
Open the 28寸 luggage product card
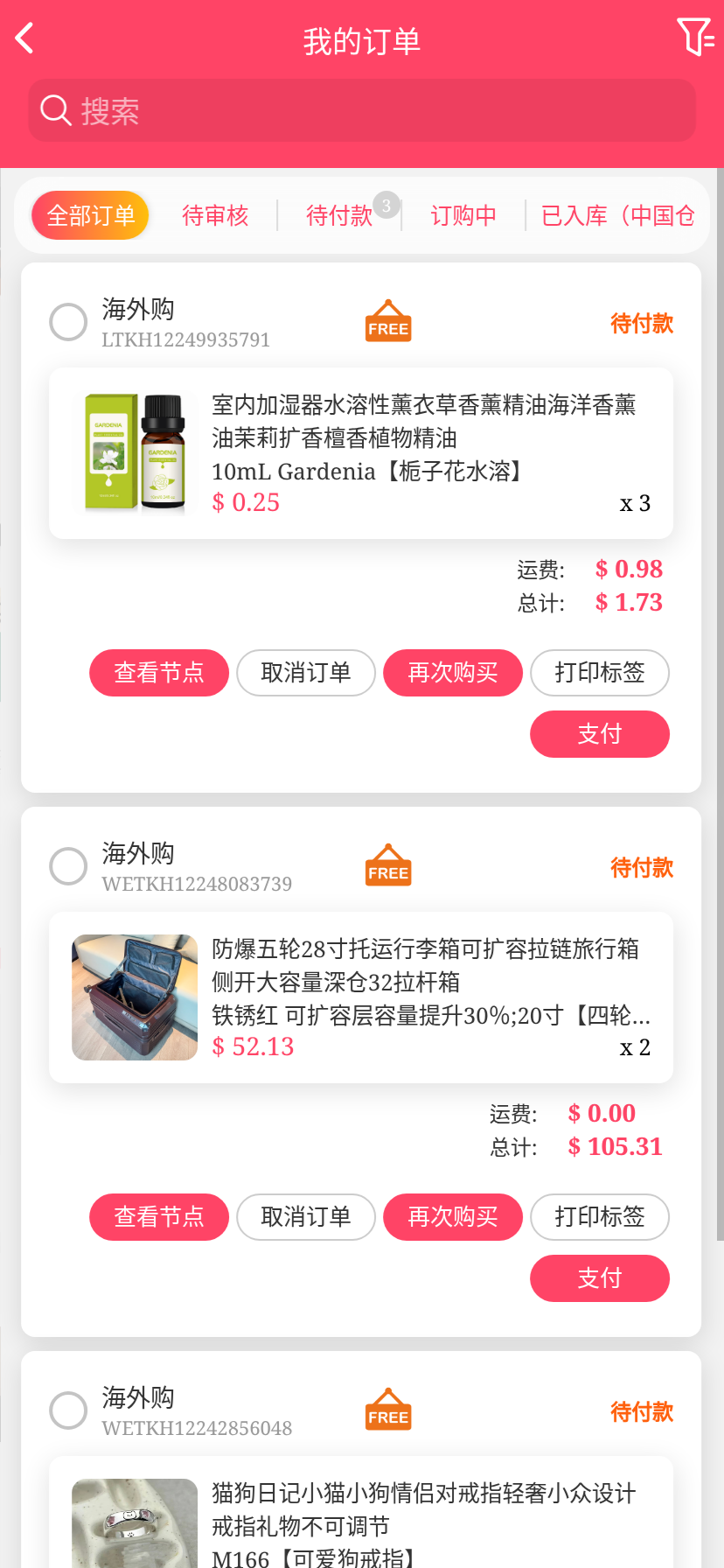point(361,997)
